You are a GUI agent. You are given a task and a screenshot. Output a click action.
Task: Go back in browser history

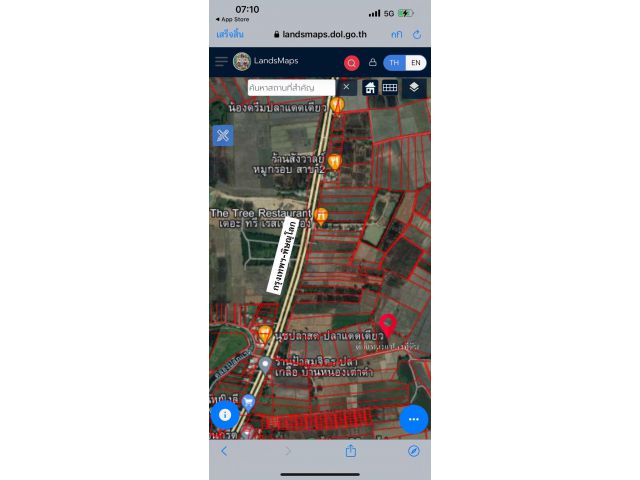coord(224,451)
